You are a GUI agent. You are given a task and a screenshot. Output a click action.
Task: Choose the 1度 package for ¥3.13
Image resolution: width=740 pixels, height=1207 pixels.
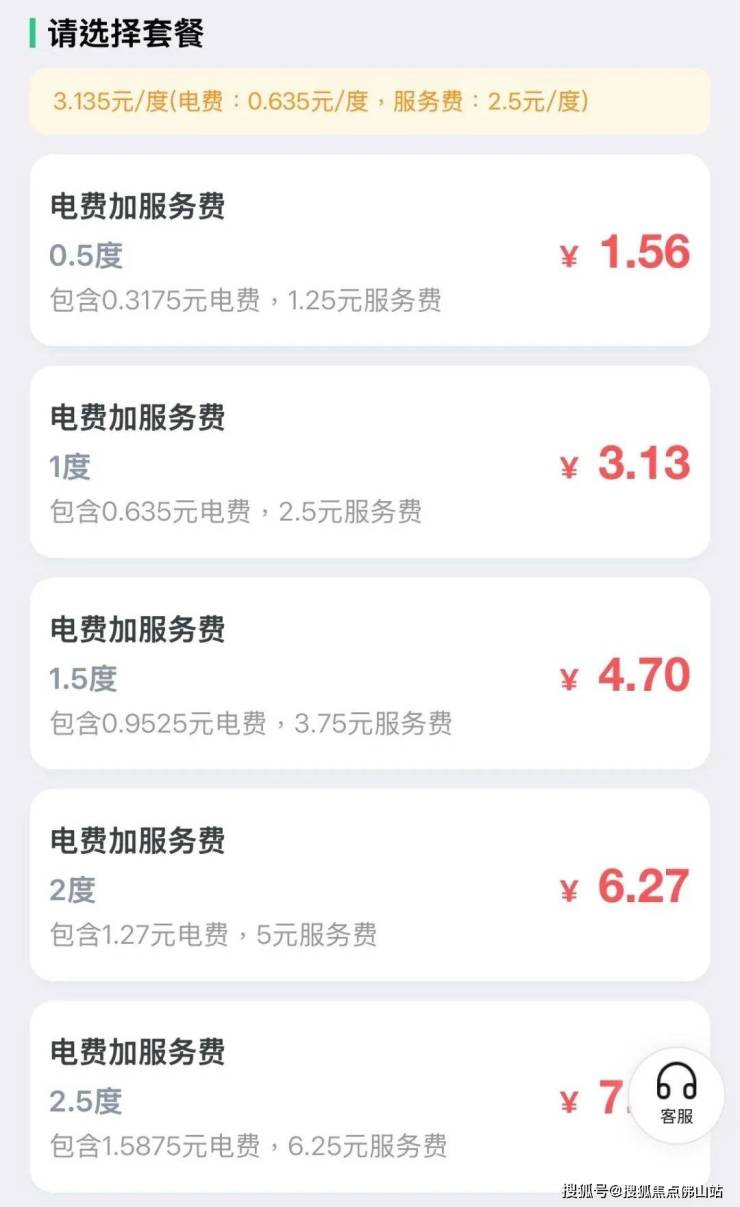[x=369, y=462]
